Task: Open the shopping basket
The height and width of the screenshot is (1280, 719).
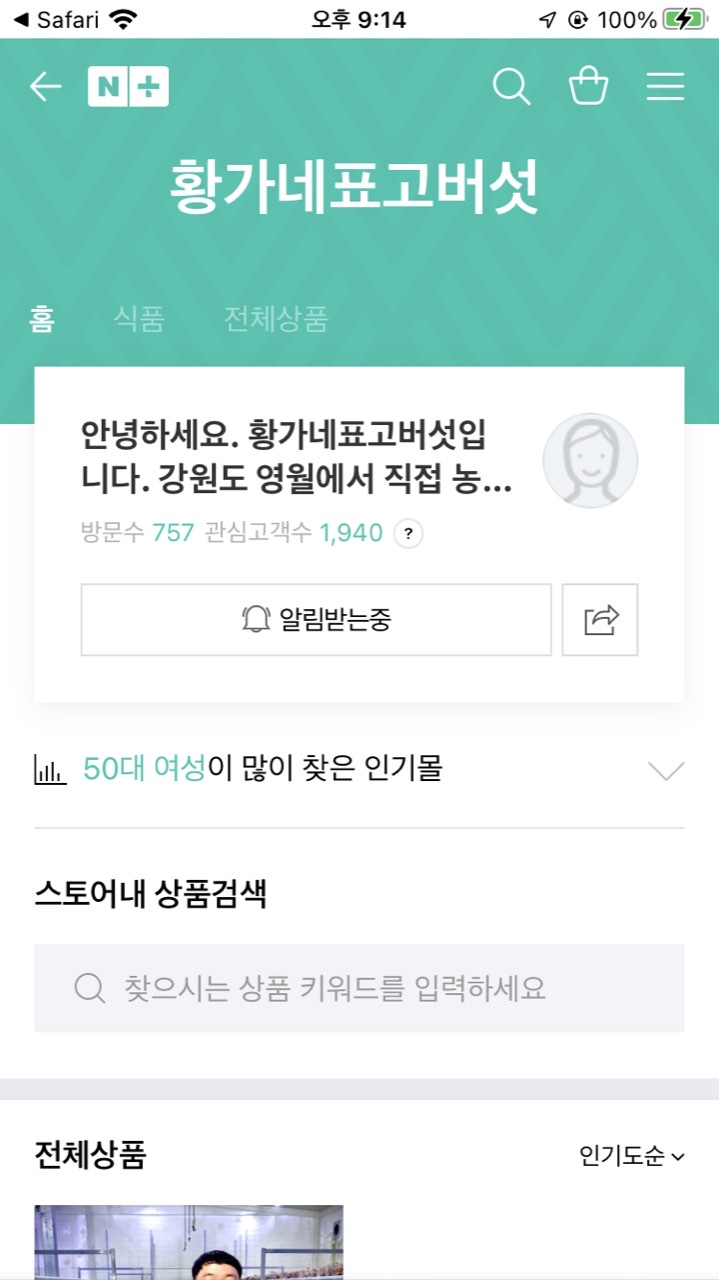Action: [x=588, y=87]
